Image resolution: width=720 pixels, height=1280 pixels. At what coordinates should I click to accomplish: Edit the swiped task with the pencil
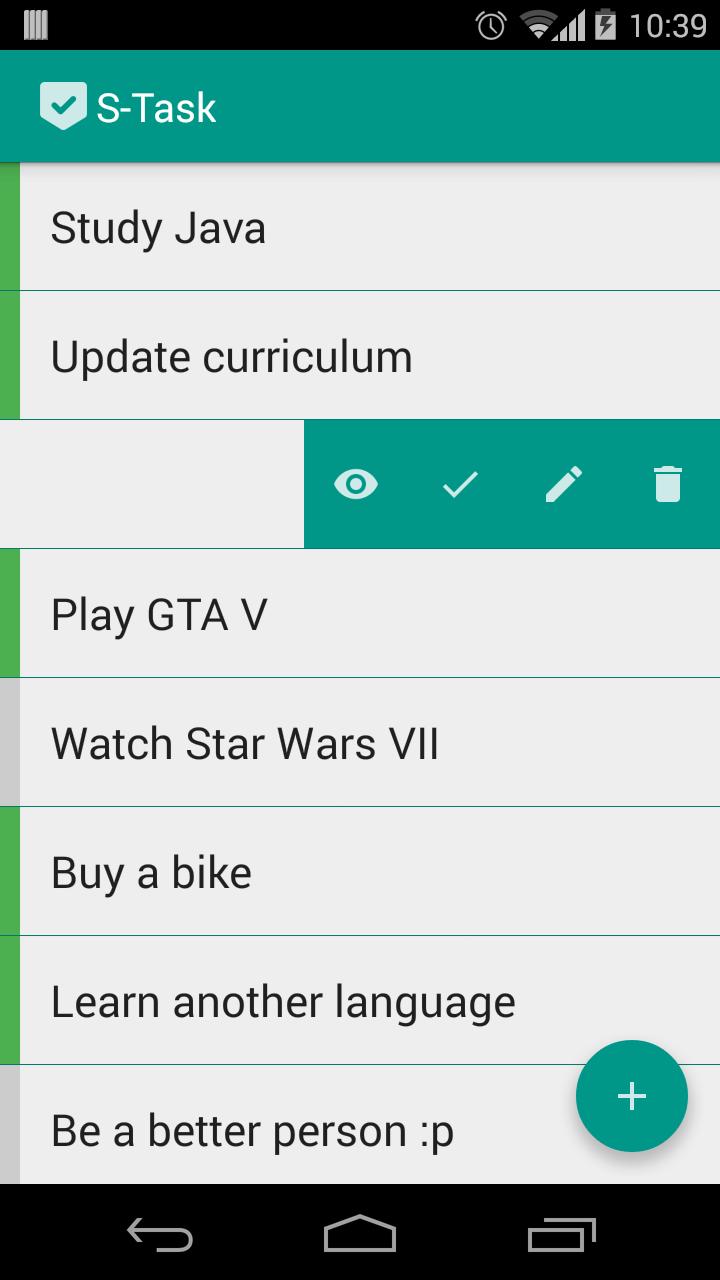click(x=564, y=485)
